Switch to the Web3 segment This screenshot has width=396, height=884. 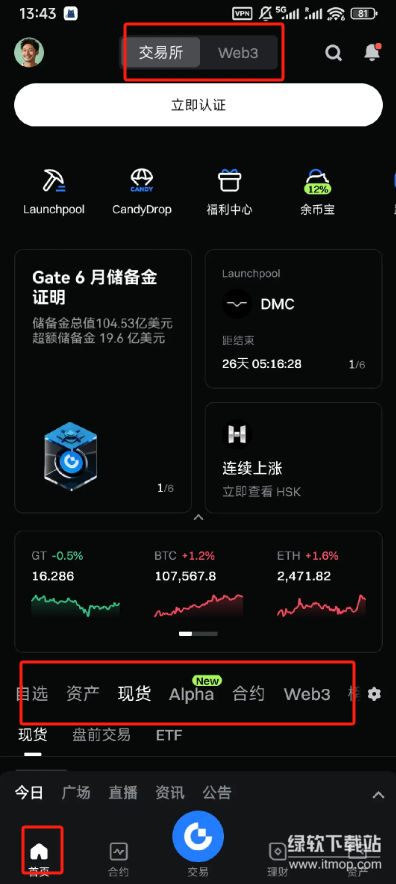pos(238,53)
